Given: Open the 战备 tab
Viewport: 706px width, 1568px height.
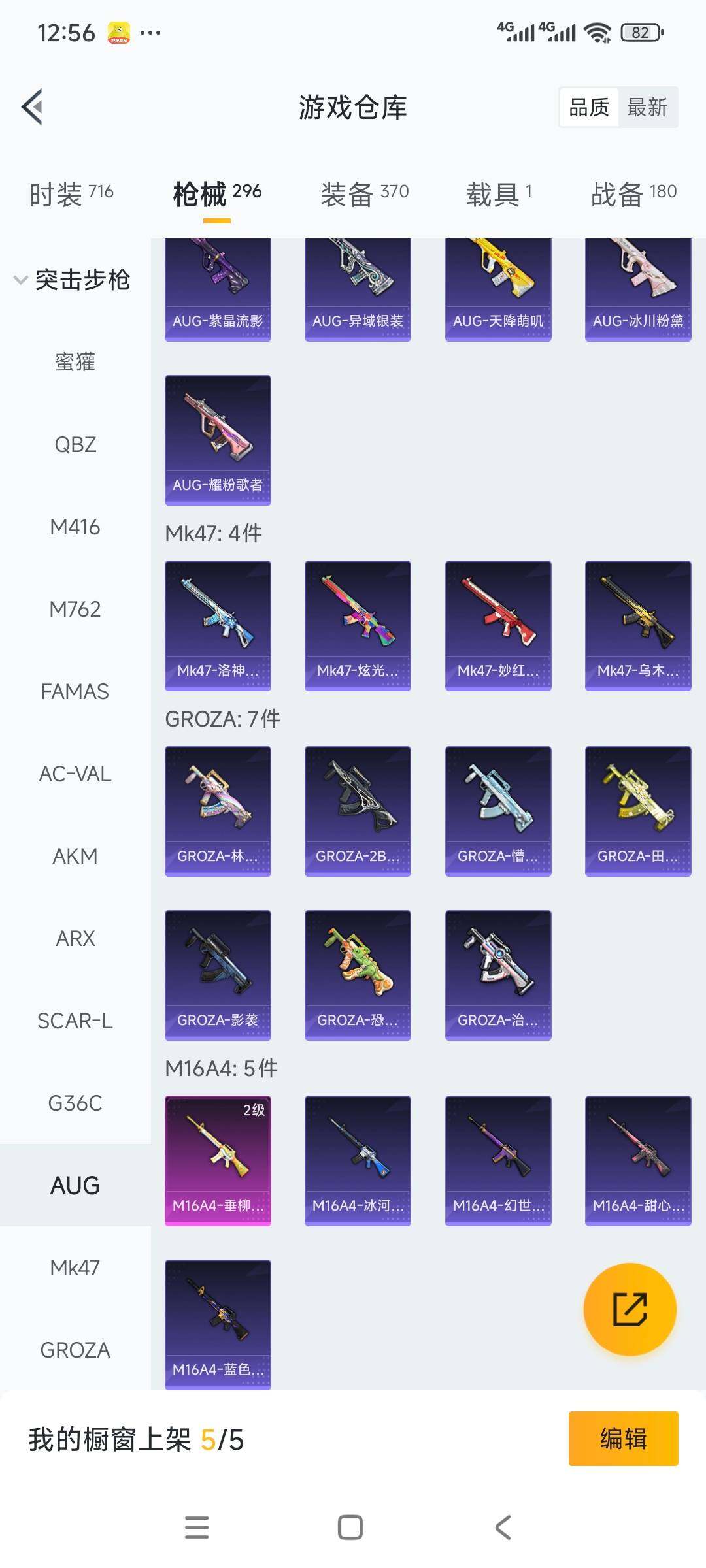Looking at the screenshot, I should [633, 193].
